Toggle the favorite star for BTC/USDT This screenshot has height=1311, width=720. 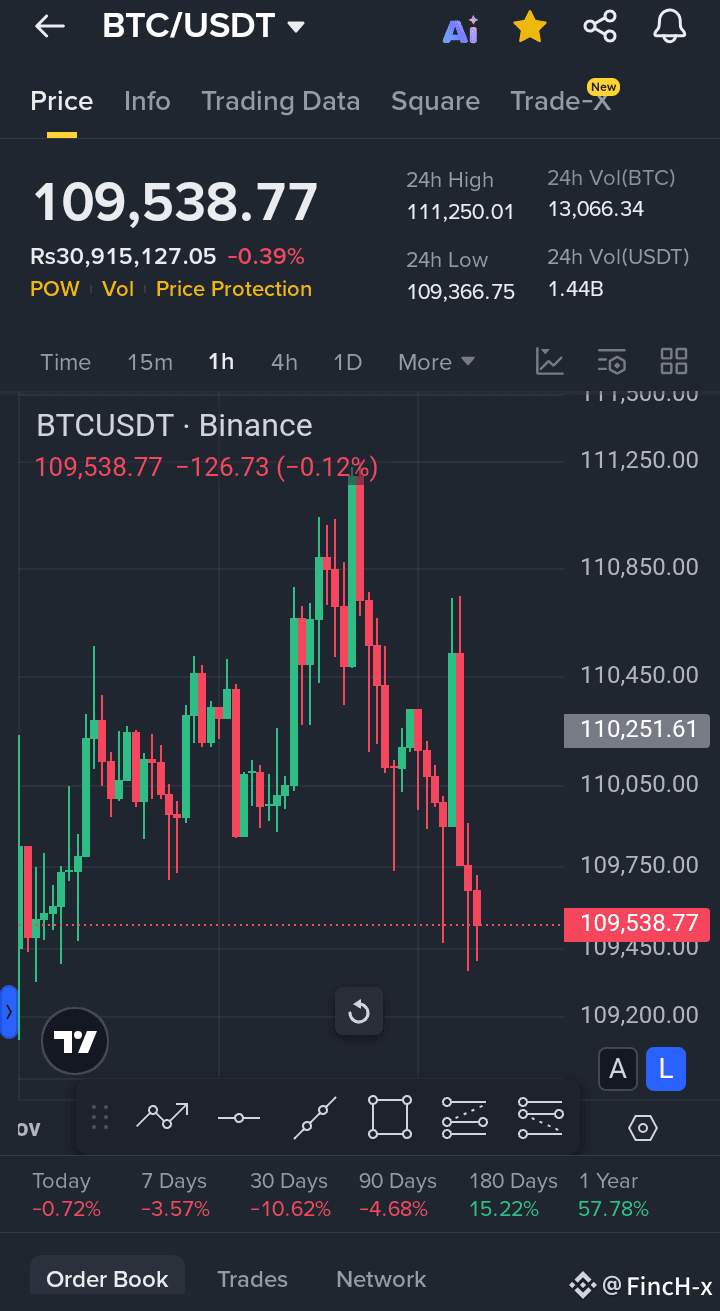(529, 27)
